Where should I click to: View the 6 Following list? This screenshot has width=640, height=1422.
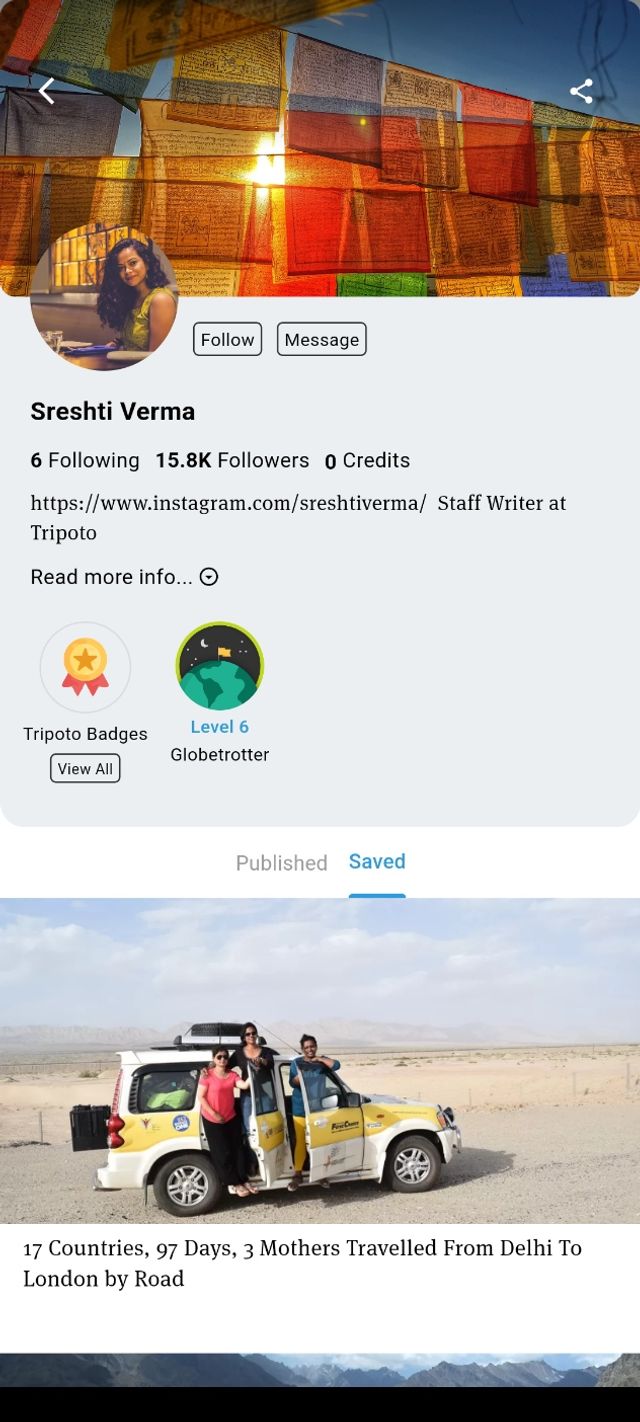[85, 461]
